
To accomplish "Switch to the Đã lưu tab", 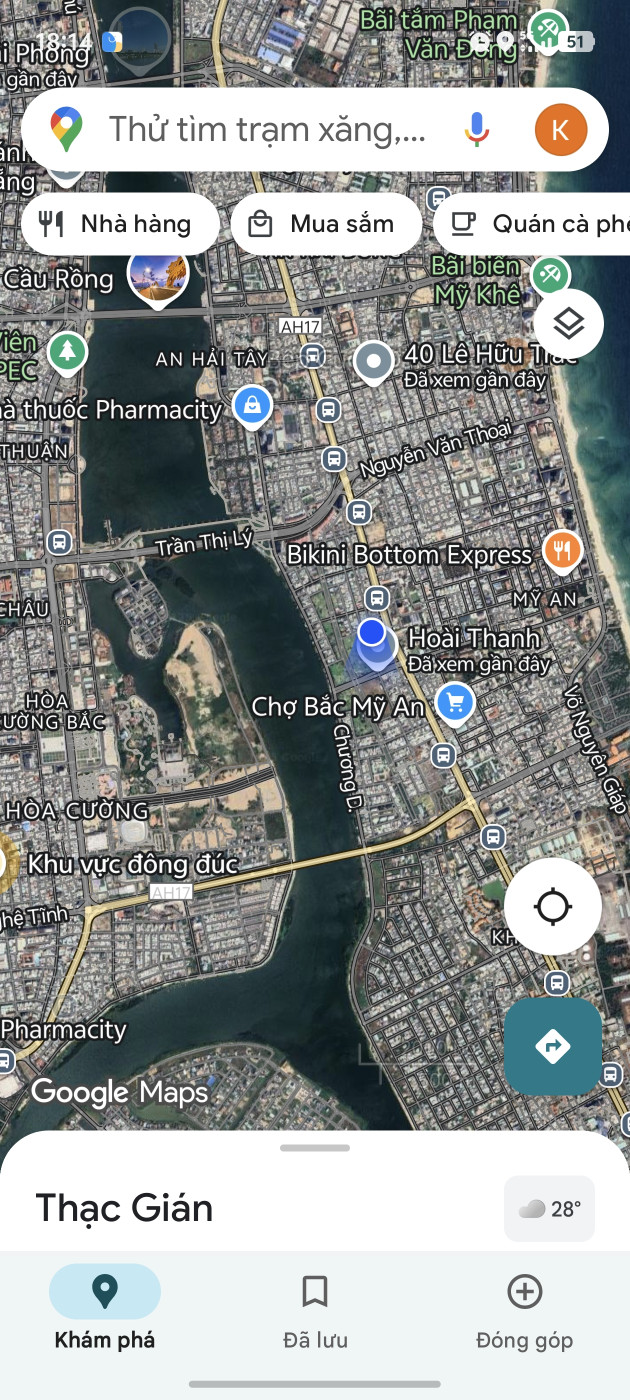I will pos(314,1312).
